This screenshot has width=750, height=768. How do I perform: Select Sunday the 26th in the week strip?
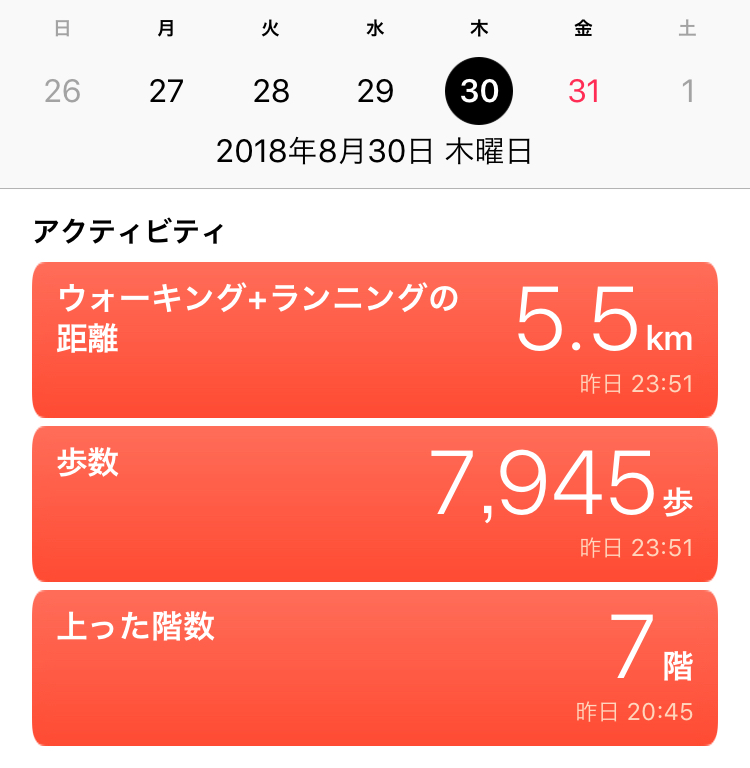tap(62, 92)
